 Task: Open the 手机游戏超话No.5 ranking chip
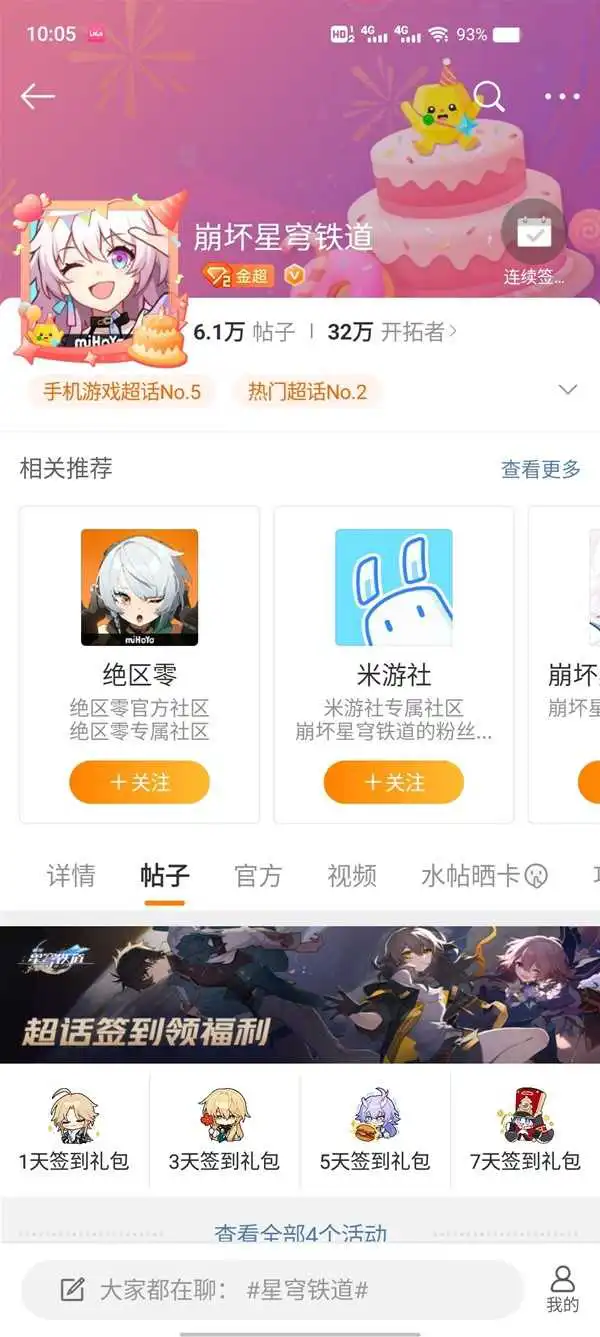[121, 392]
